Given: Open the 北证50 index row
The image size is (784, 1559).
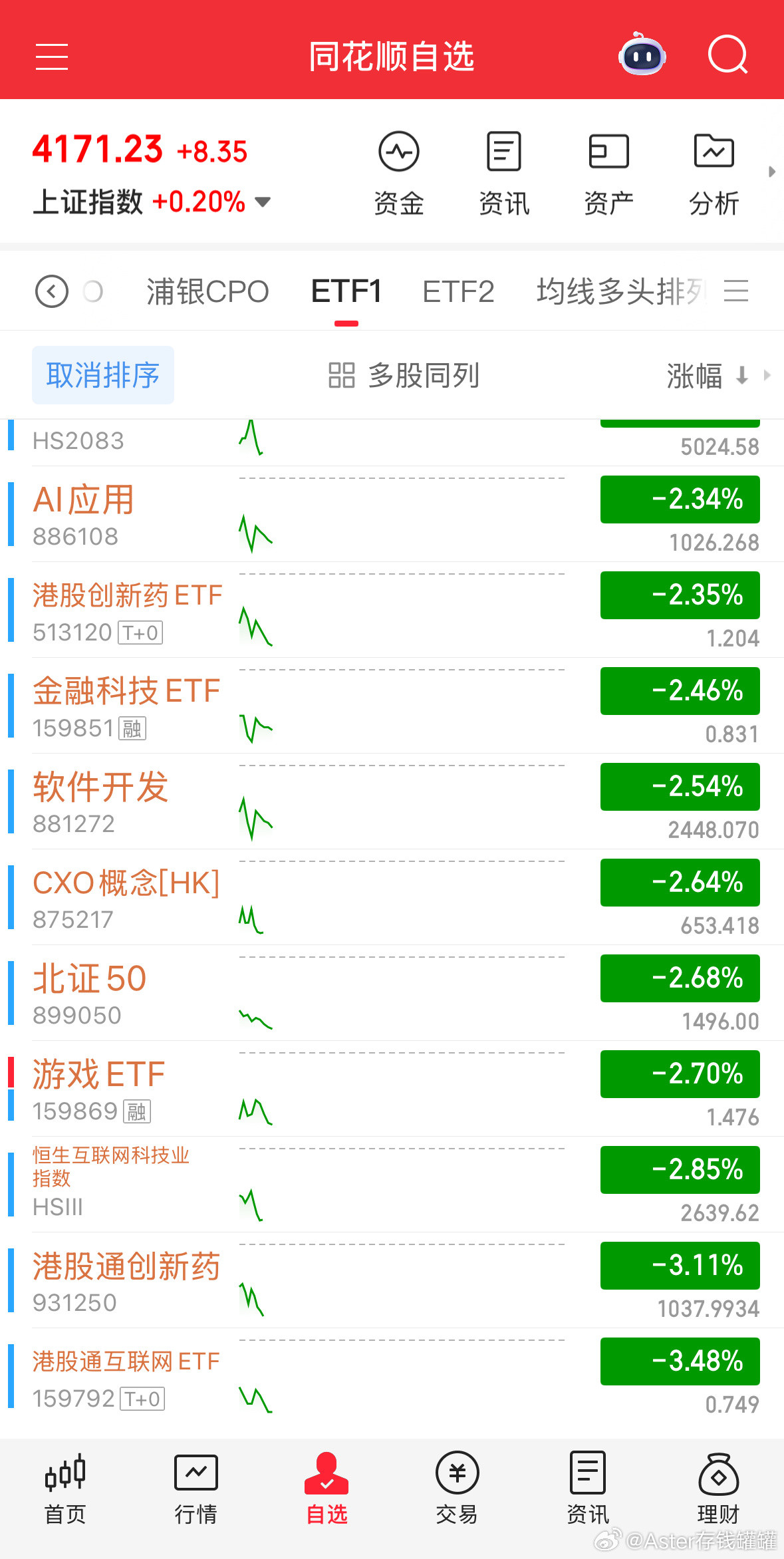Looking at the screenshot, I should [x=90, y=993].
